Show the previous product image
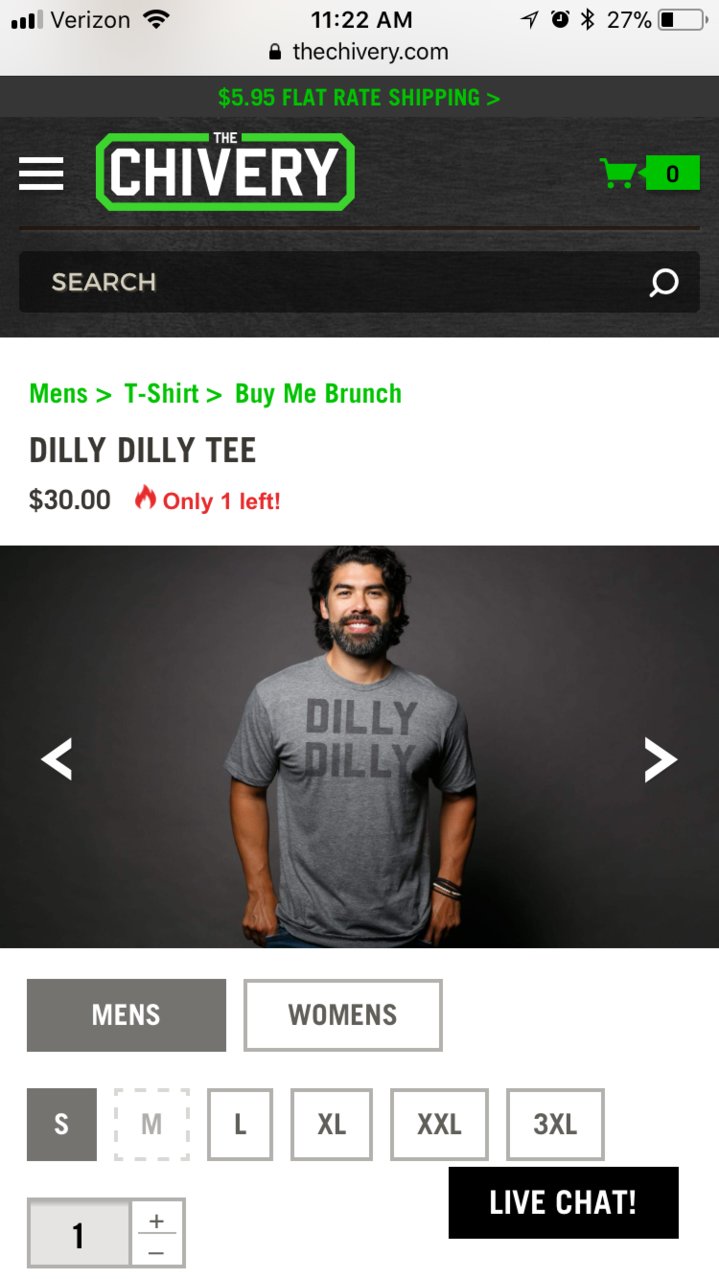719x1279 pixels. [57, 760]
